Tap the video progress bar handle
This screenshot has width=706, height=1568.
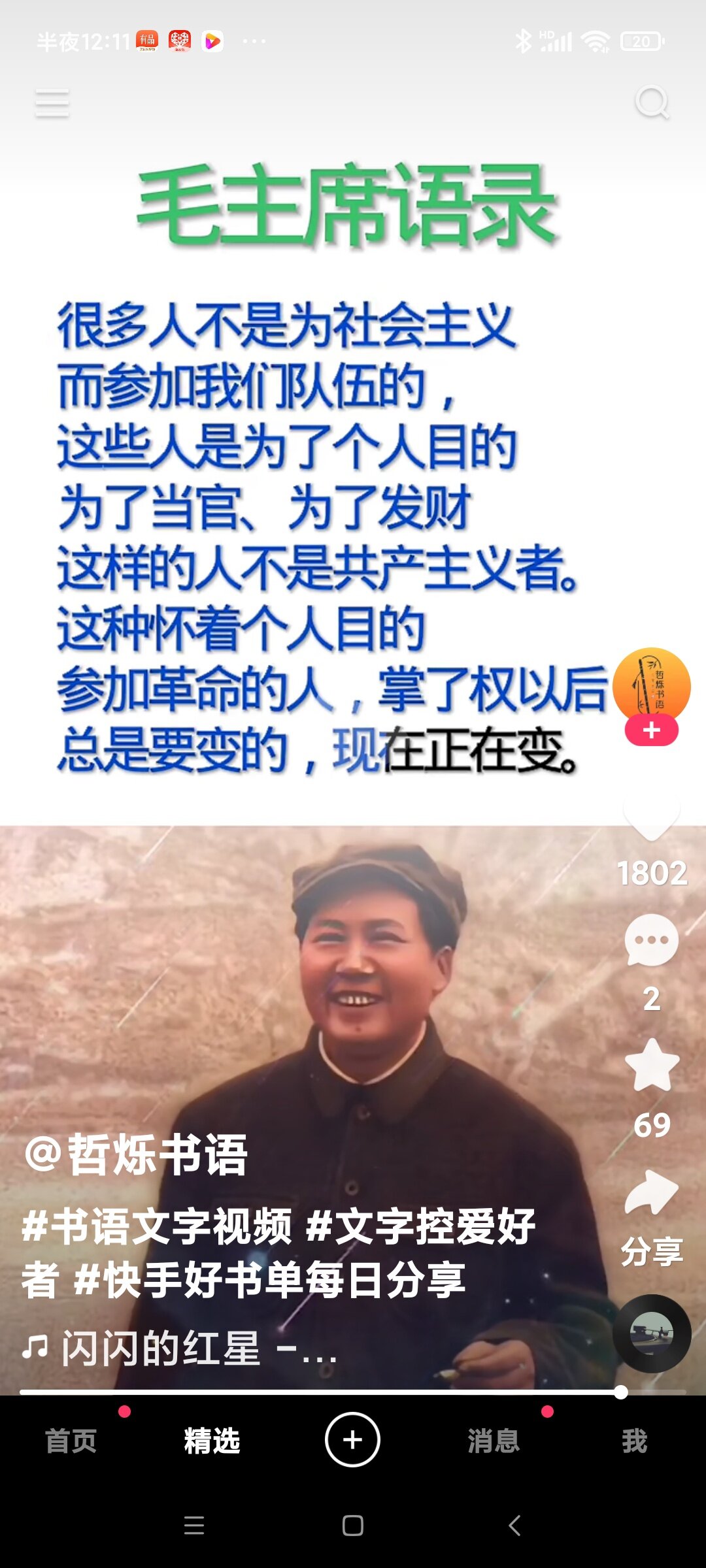(621, 1392)
